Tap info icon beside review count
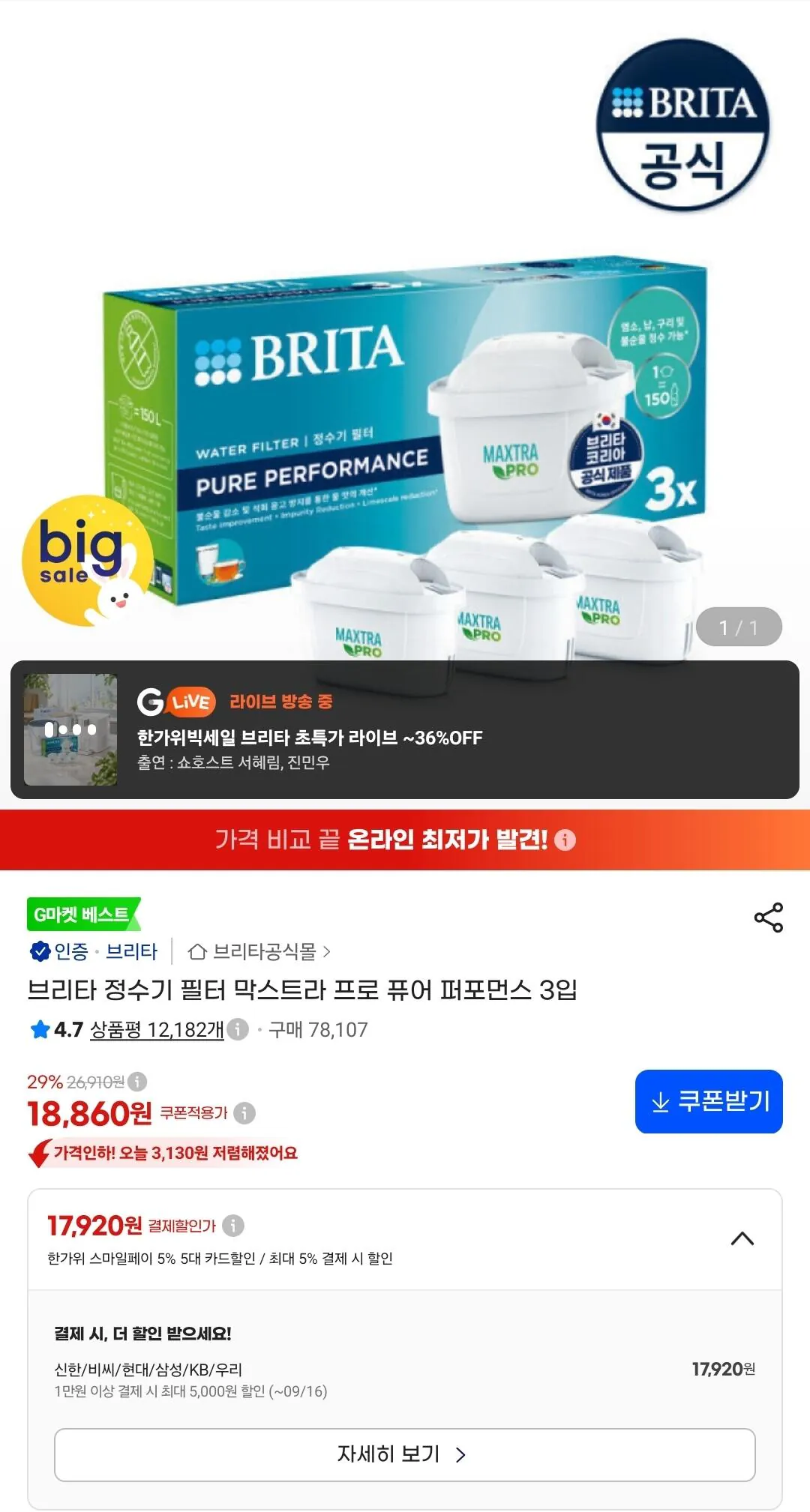The image size is (810, 1512). pyautogui.click(x=238, y=1029)
